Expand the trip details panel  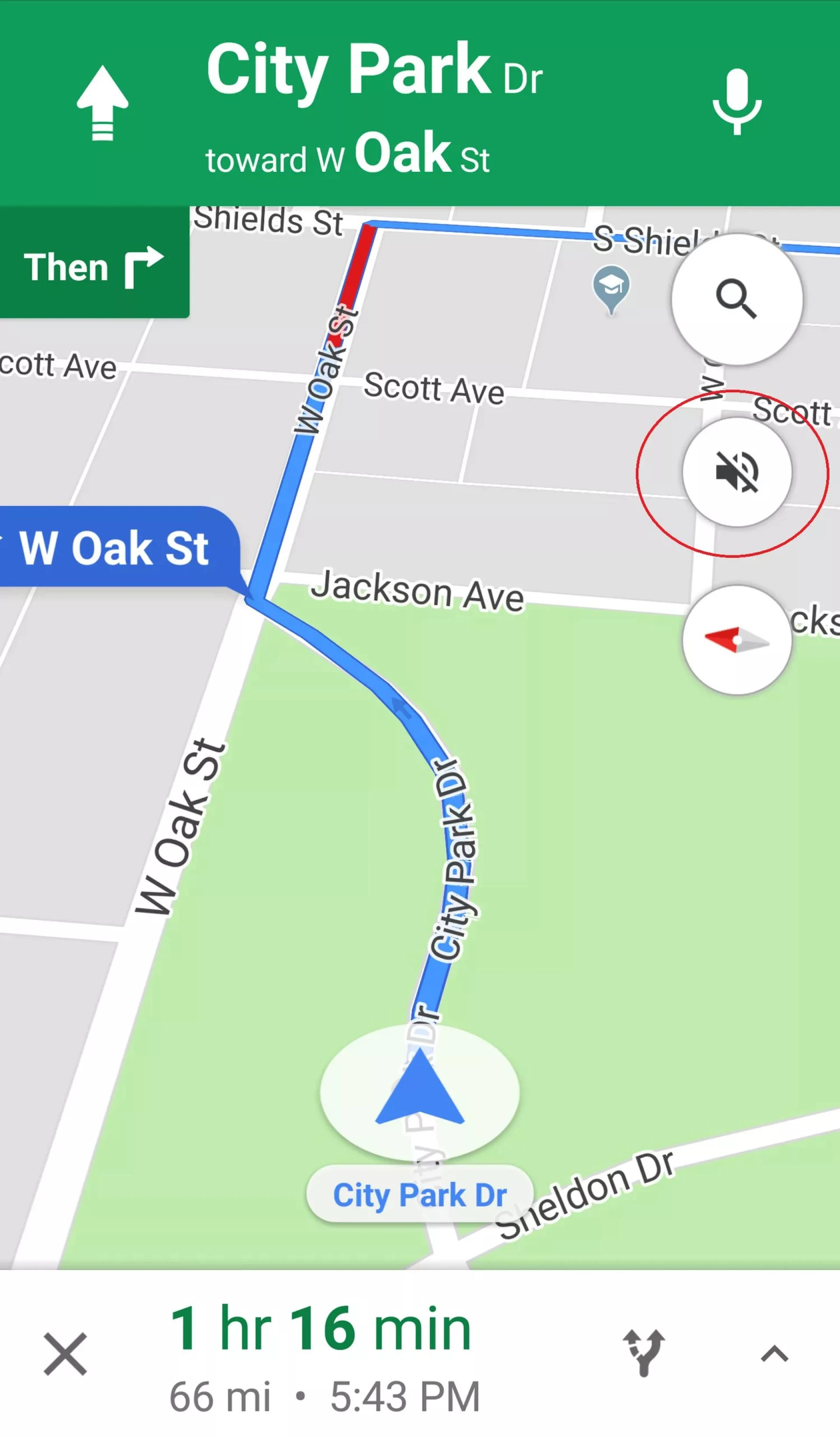coord(774,1354)
